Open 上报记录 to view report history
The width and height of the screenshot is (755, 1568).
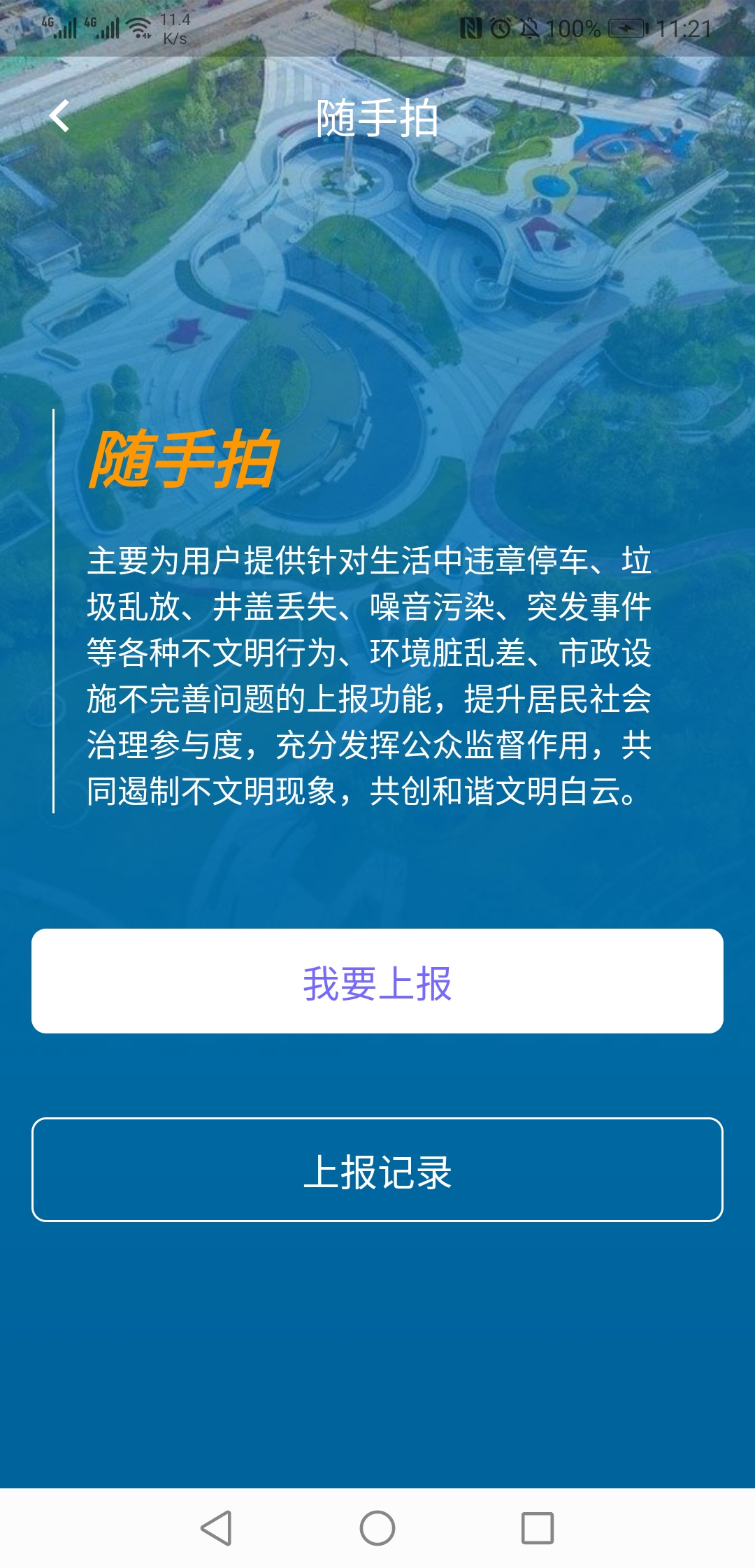[x=377, y=1174]
